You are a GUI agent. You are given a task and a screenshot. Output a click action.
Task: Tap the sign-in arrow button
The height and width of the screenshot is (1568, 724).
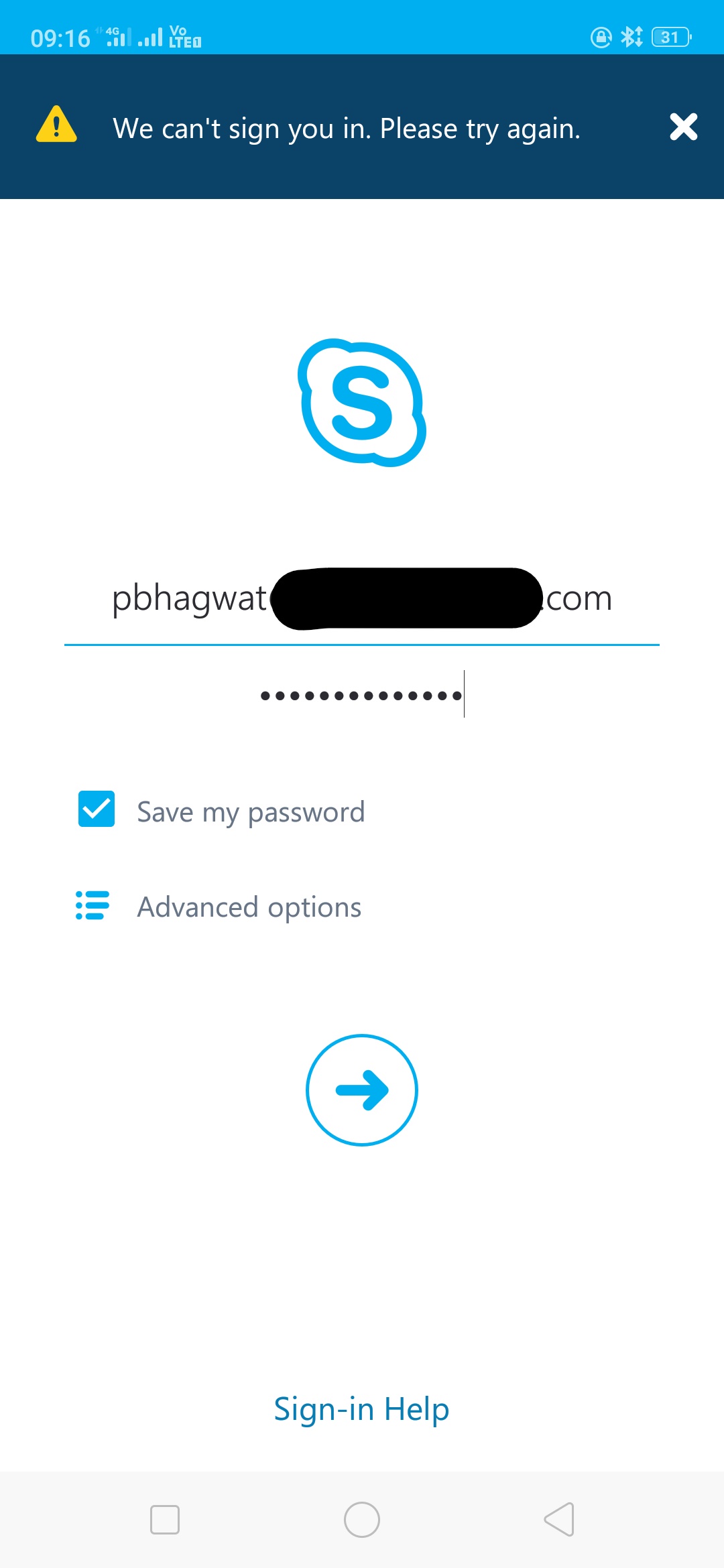[x=362, y=1090]
